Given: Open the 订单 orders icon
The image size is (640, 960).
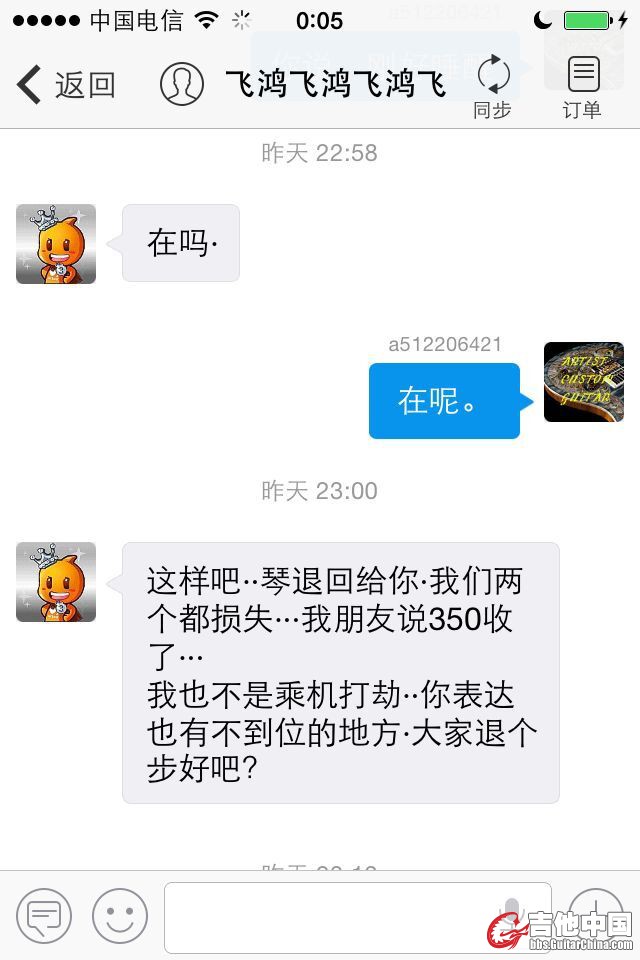Looking at the screenshot, I should click(x=582, y=86).
